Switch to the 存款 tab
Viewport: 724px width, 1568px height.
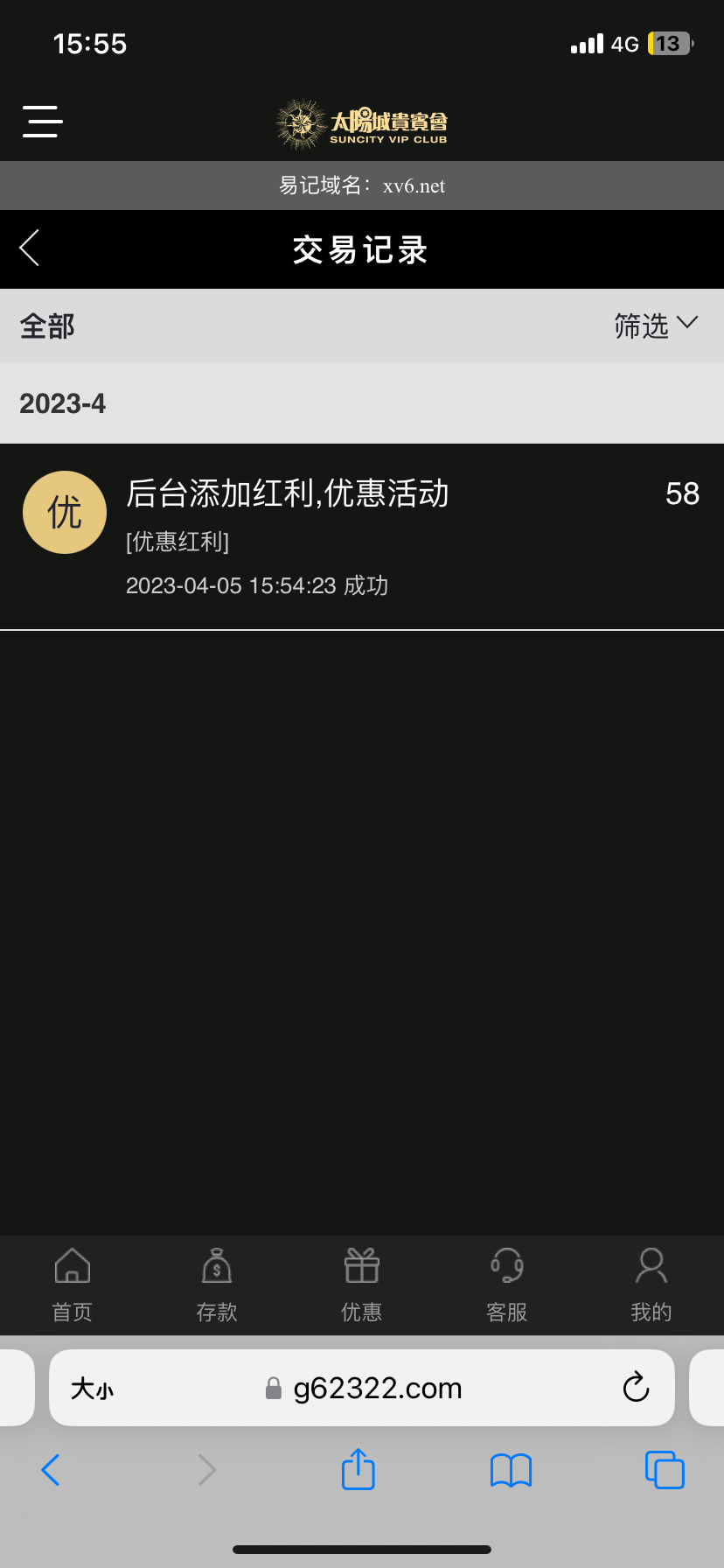(217, 1284)
